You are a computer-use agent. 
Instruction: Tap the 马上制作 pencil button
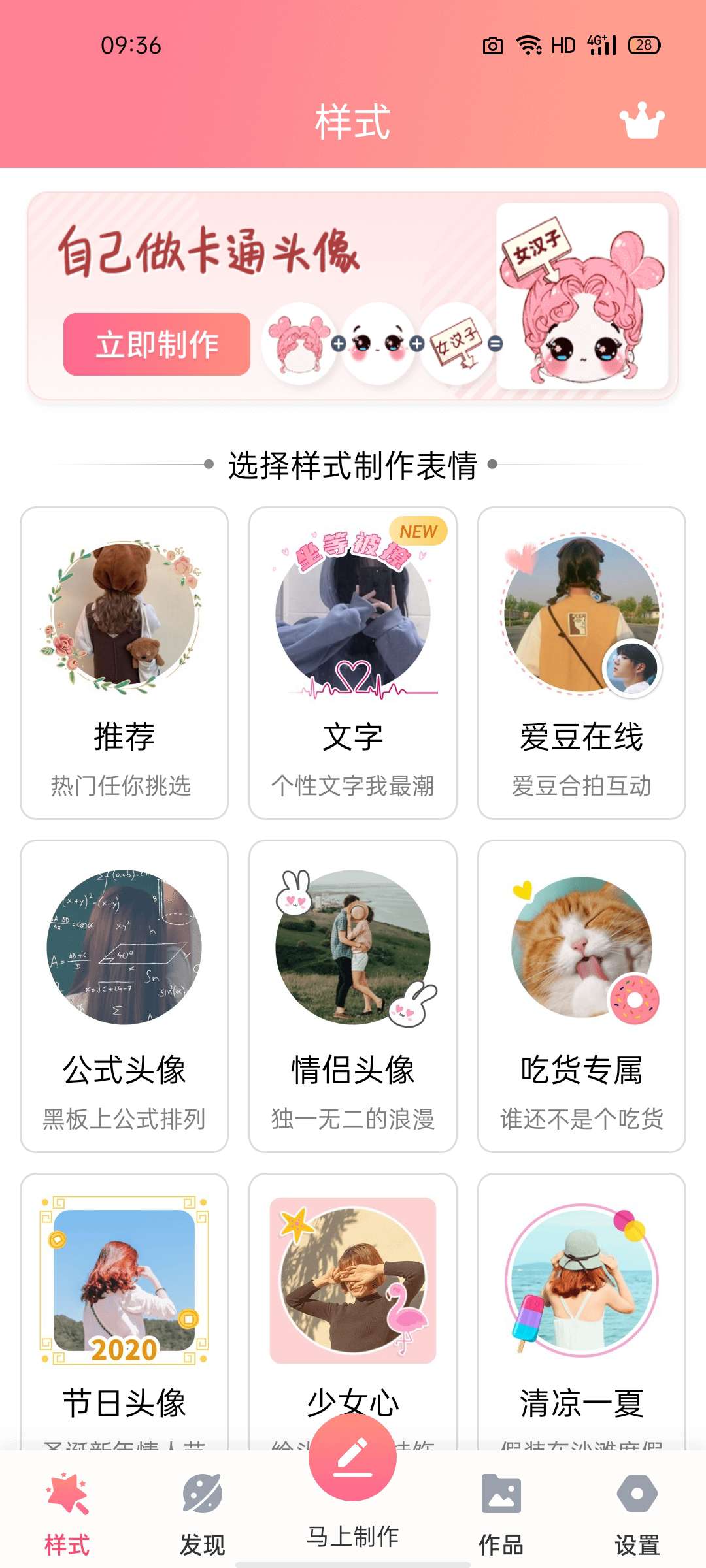pos(353,1458)
